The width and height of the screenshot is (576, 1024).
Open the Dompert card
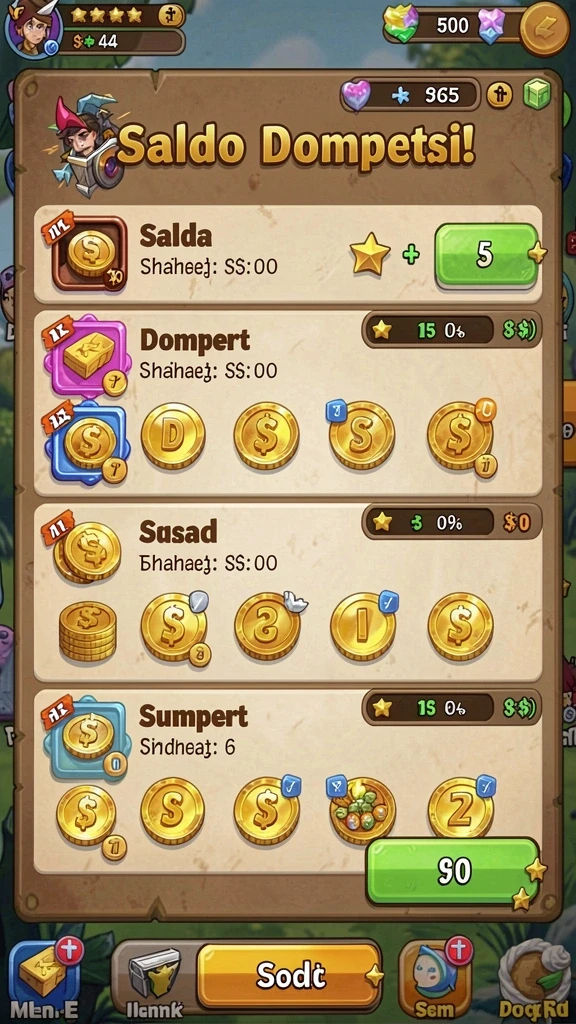point(288,402)
